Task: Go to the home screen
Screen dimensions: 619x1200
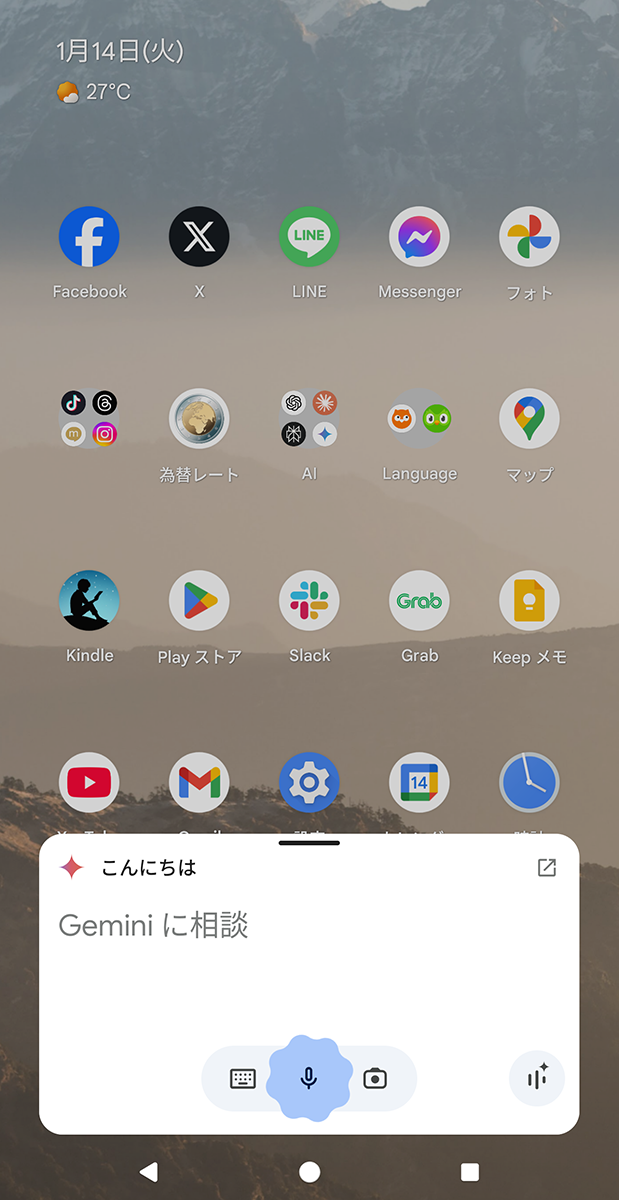Action: 309,1171
